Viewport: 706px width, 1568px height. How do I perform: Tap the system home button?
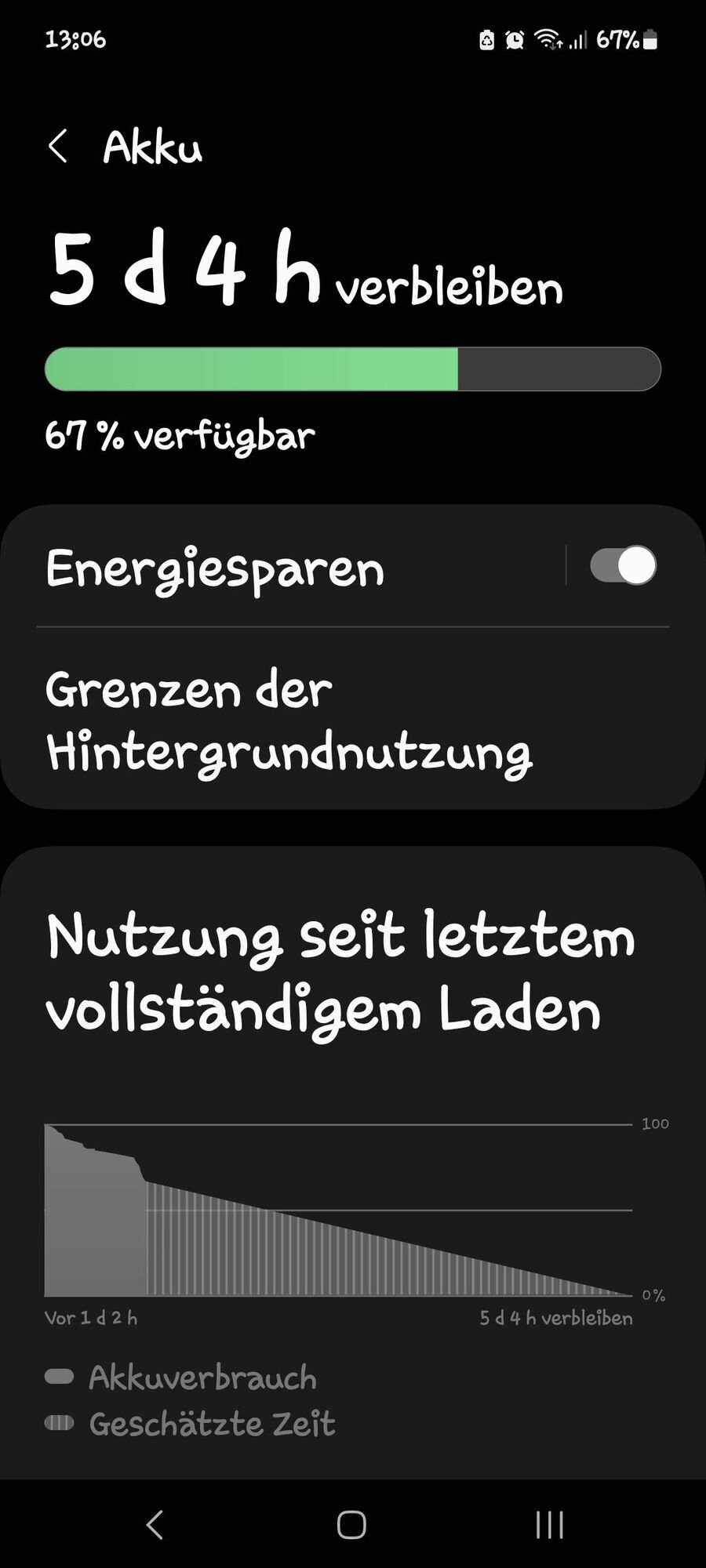(x=351, y=1525)
